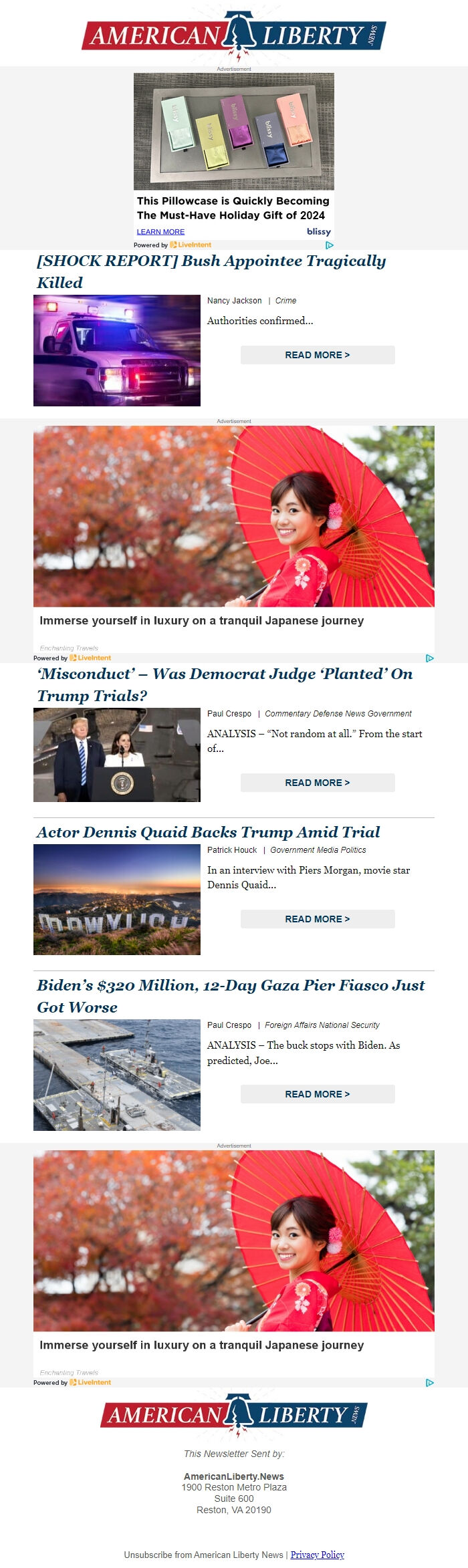Read more about the Bush appointee story
The height and width of the screenshot is (1568, 468).
(318, 355)
